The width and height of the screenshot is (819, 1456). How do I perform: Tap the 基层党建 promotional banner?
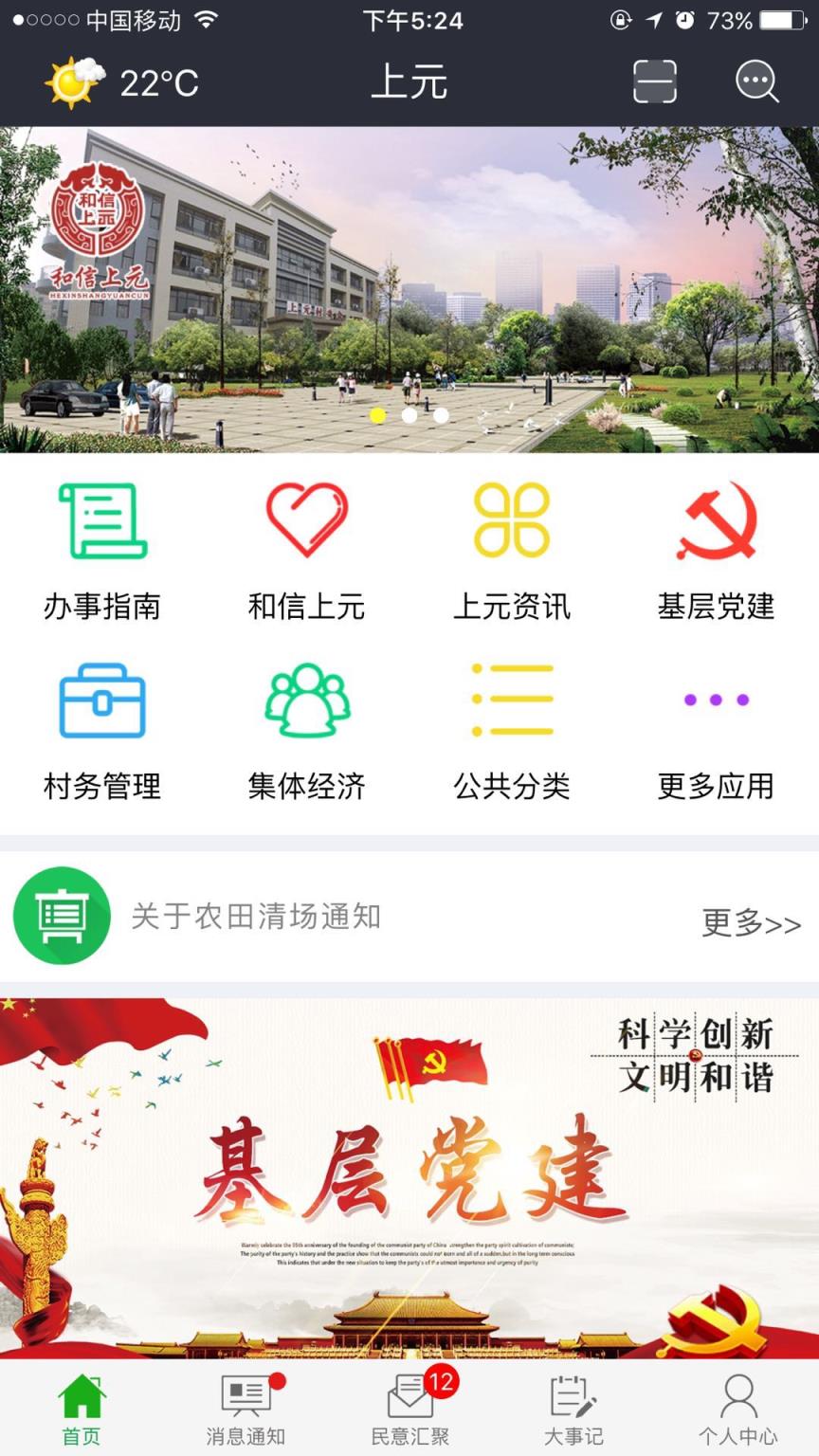(x=409, y=1166)
